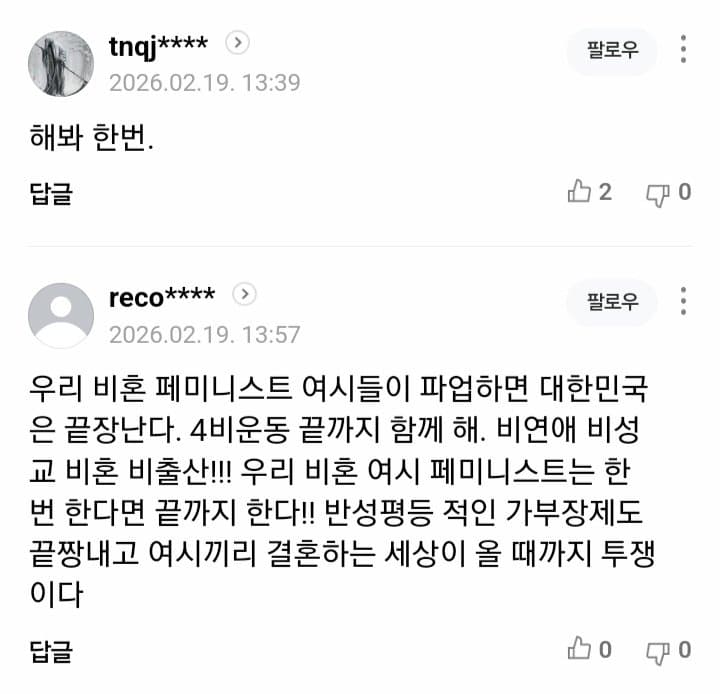Open overflow menu on tnqj**** comment
Image resolution: width=720 pixels, height=694 pixels.
(683, 50)
